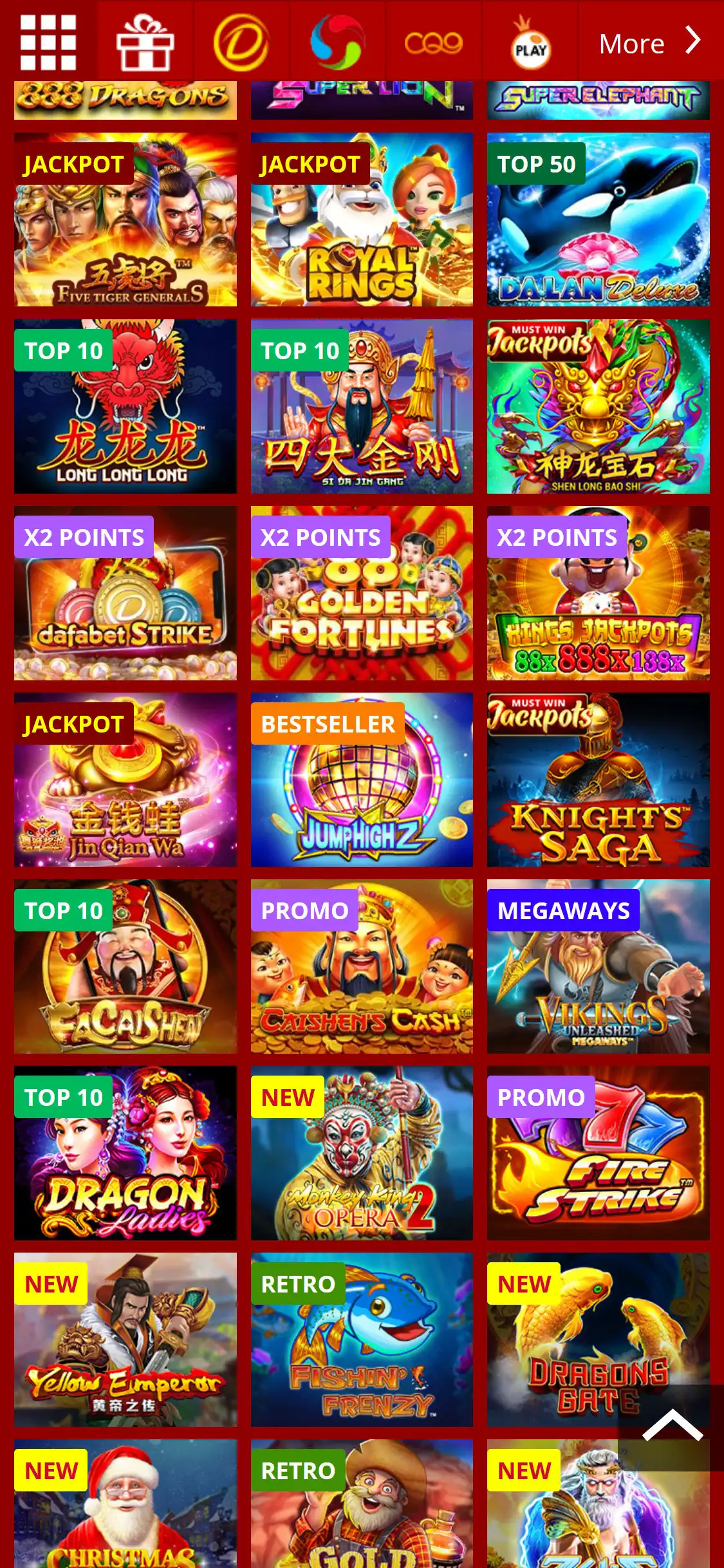Viewport: 724px width, 1568px height.
Task: Play Long Long Long slot
Action: (x=125, y=407)
